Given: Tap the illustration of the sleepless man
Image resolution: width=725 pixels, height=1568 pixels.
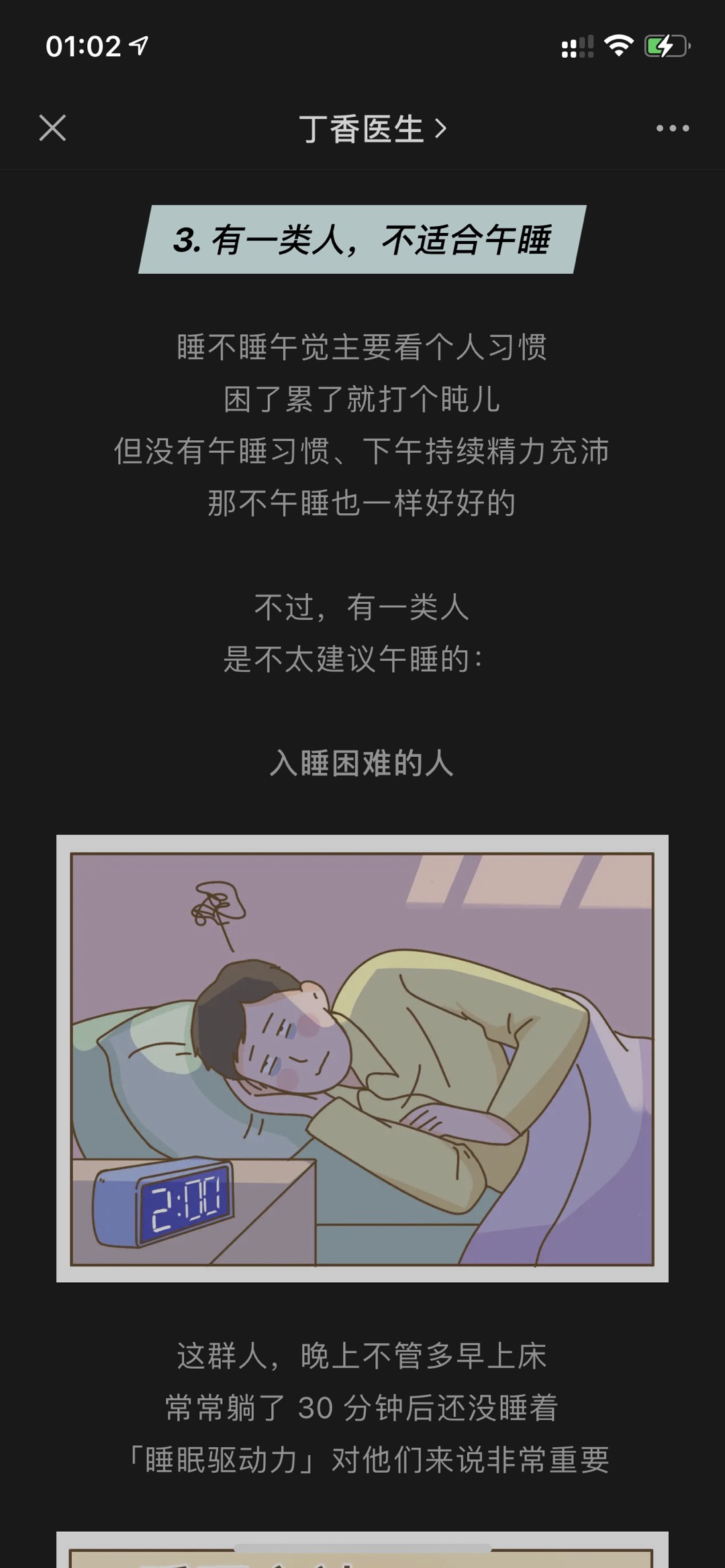Looking at the screenshot, I should pos(362,1058).
